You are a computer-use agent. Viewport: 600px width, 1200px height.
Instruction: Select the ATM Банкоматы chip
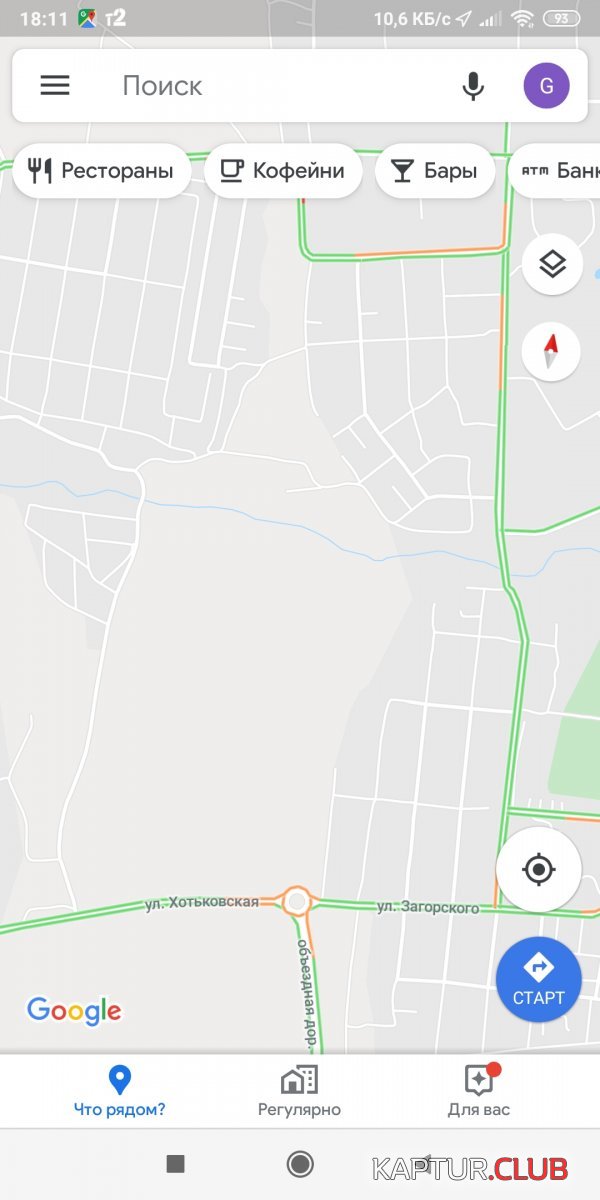coord(555,171)
